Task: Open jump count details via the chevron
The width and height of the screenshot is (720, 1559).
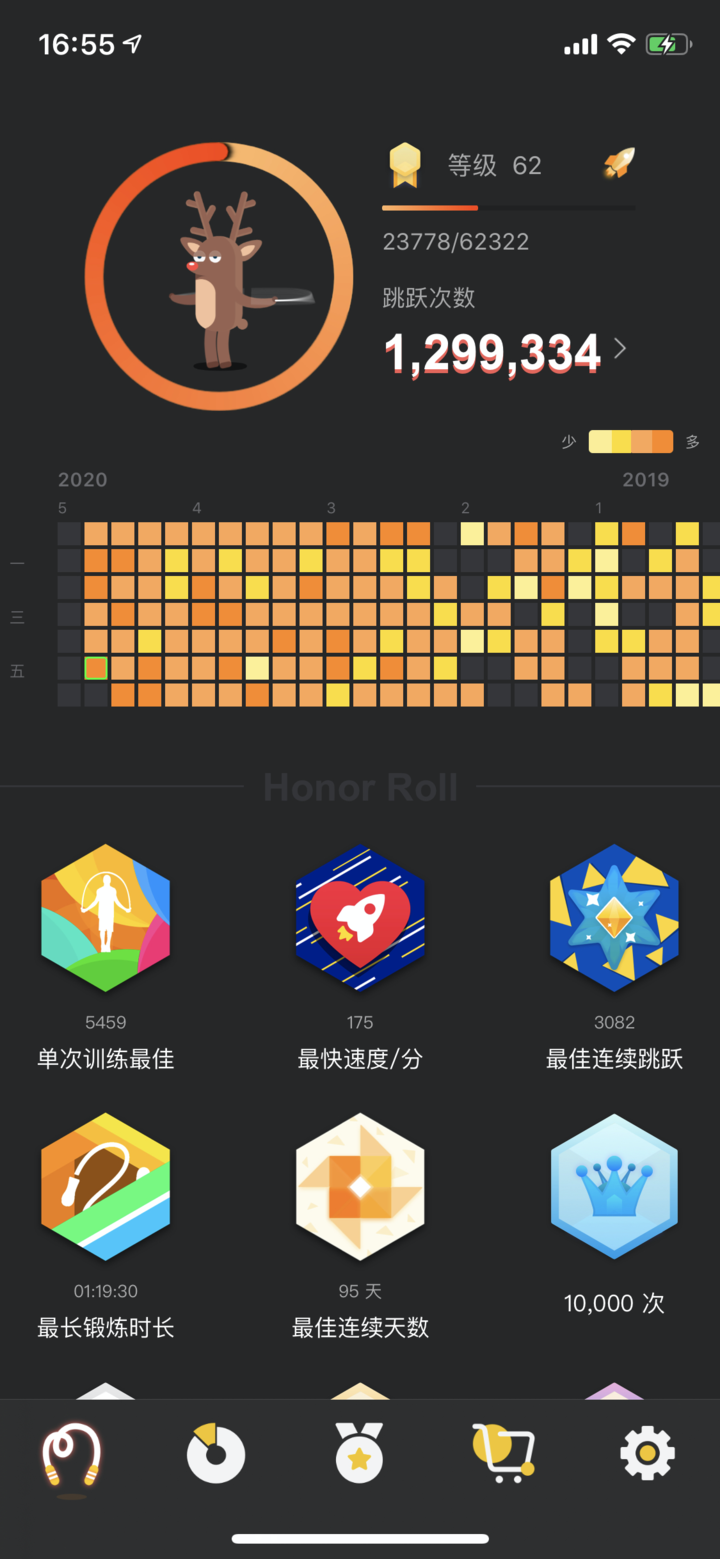Action: pyautogui.click(x=620, y=348)
